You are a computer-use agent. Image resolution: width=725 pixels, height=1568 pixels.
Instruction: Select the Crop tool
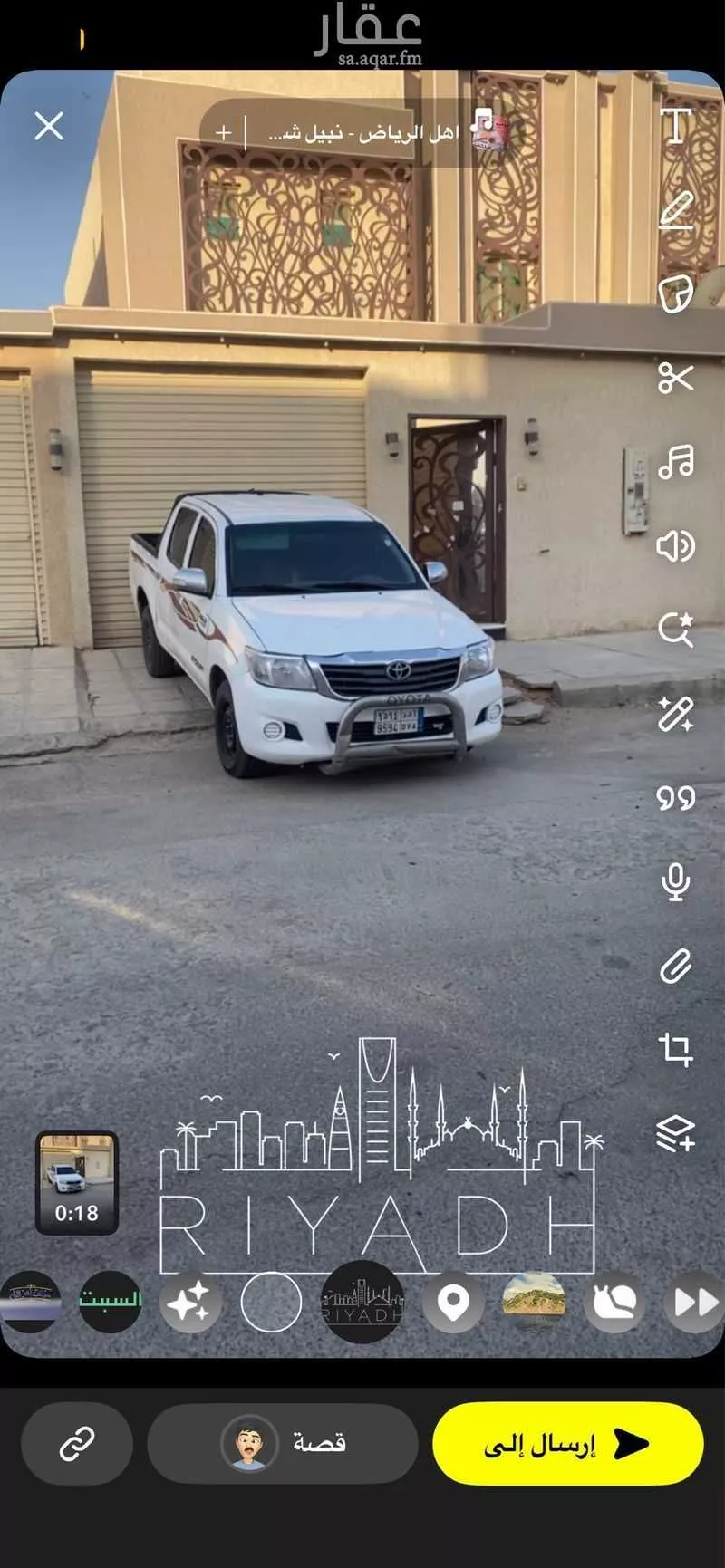coord(676,1046)
